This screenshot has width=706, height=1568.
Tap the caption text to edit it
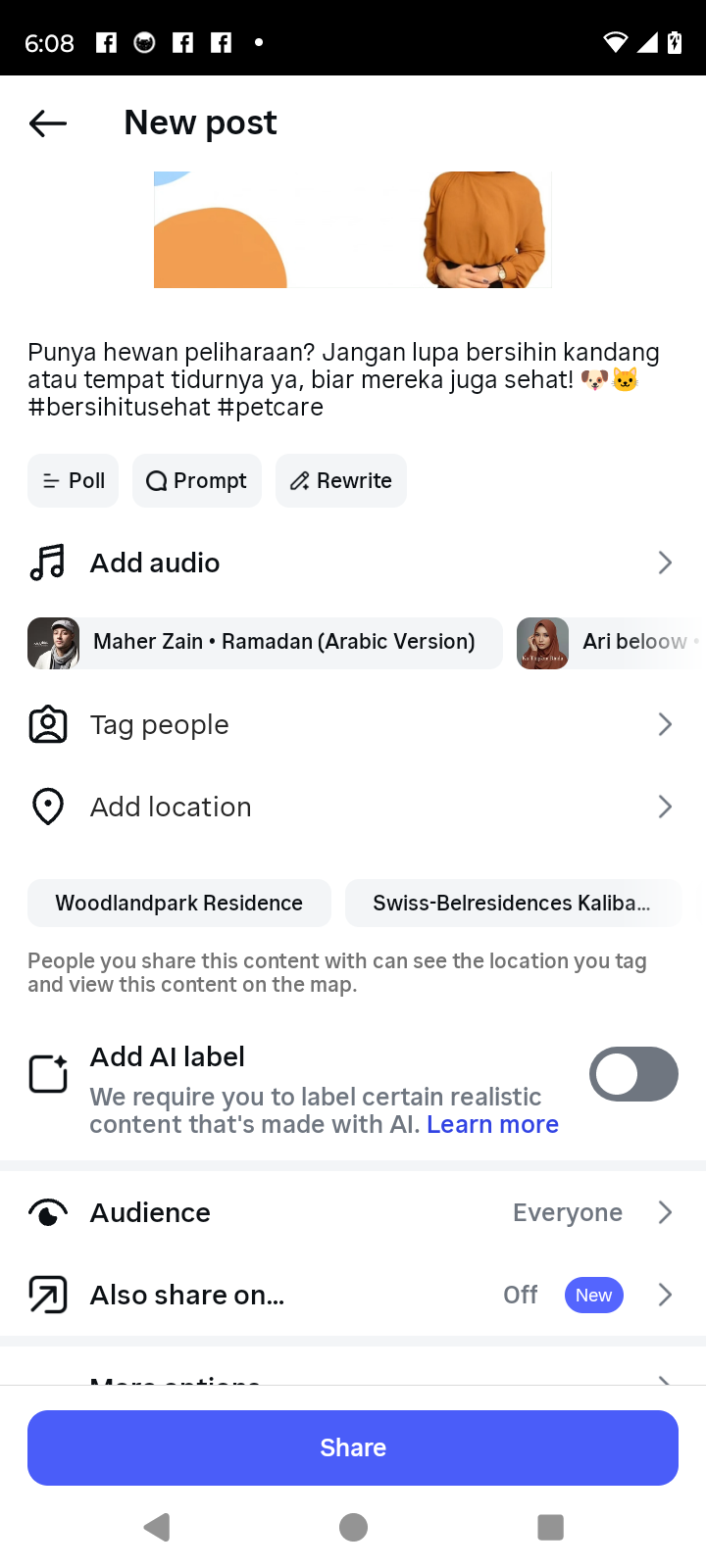click(x=333, y=379)
